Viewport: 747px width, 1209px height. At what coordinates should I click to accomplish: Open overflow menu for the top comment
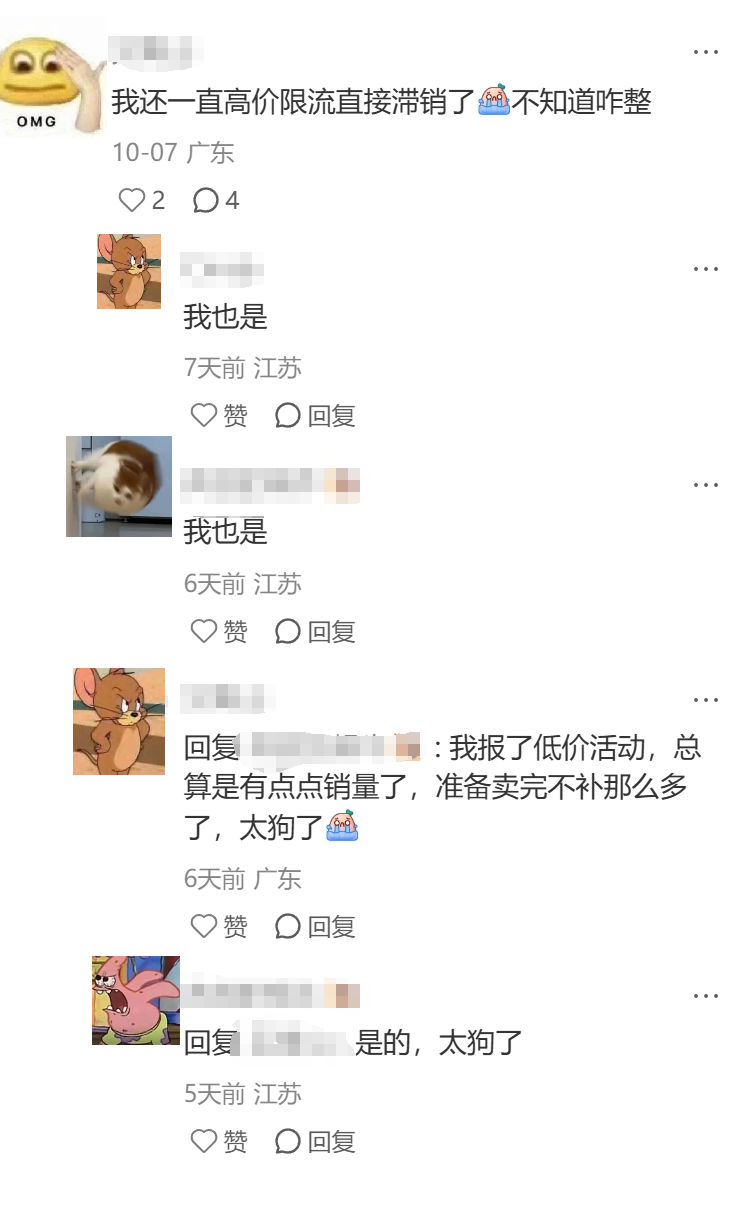[x=706, y=53]
